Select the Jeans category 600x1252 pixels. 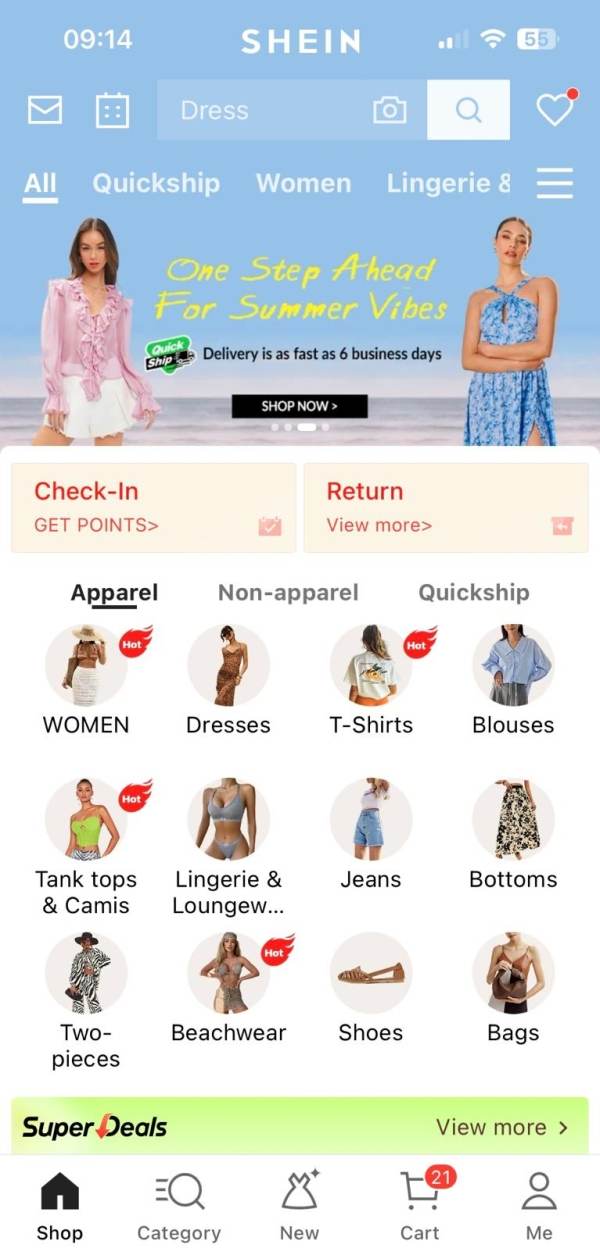(x=371, y=835)
